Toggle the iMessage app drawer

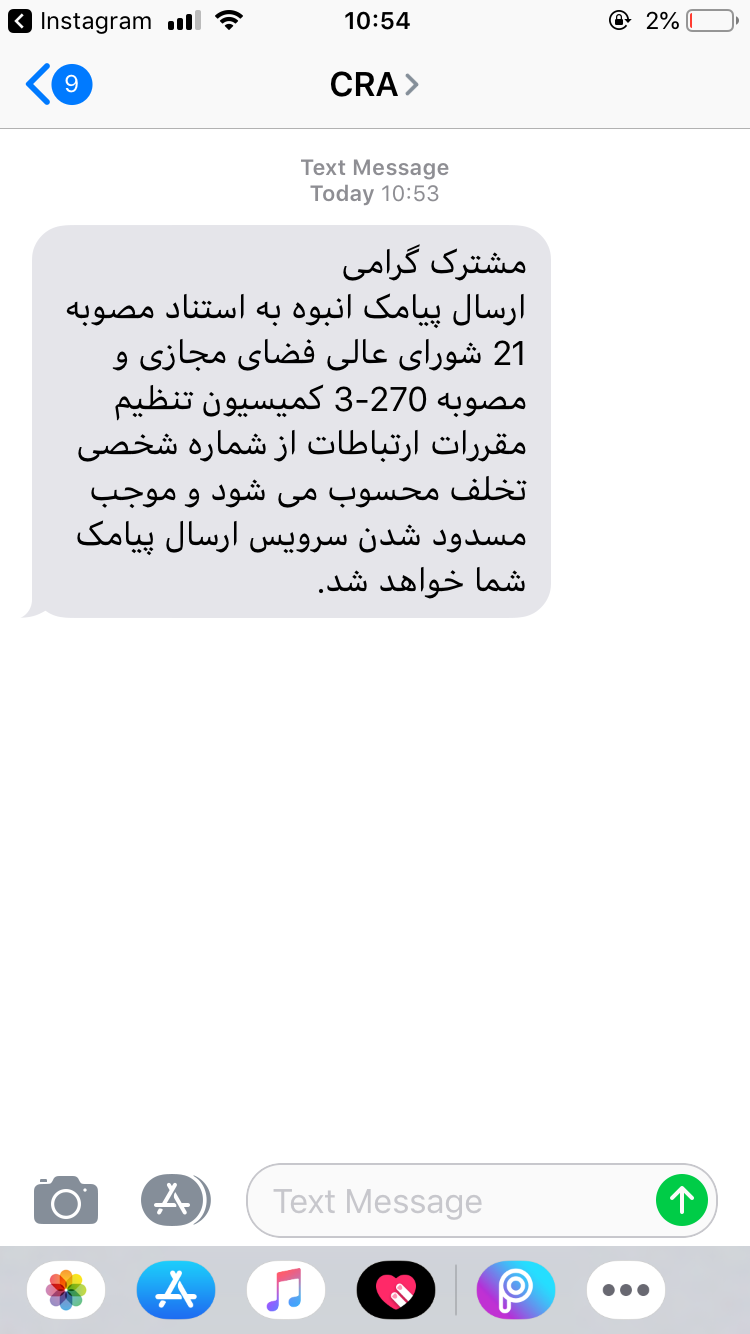click(175, 1200)
